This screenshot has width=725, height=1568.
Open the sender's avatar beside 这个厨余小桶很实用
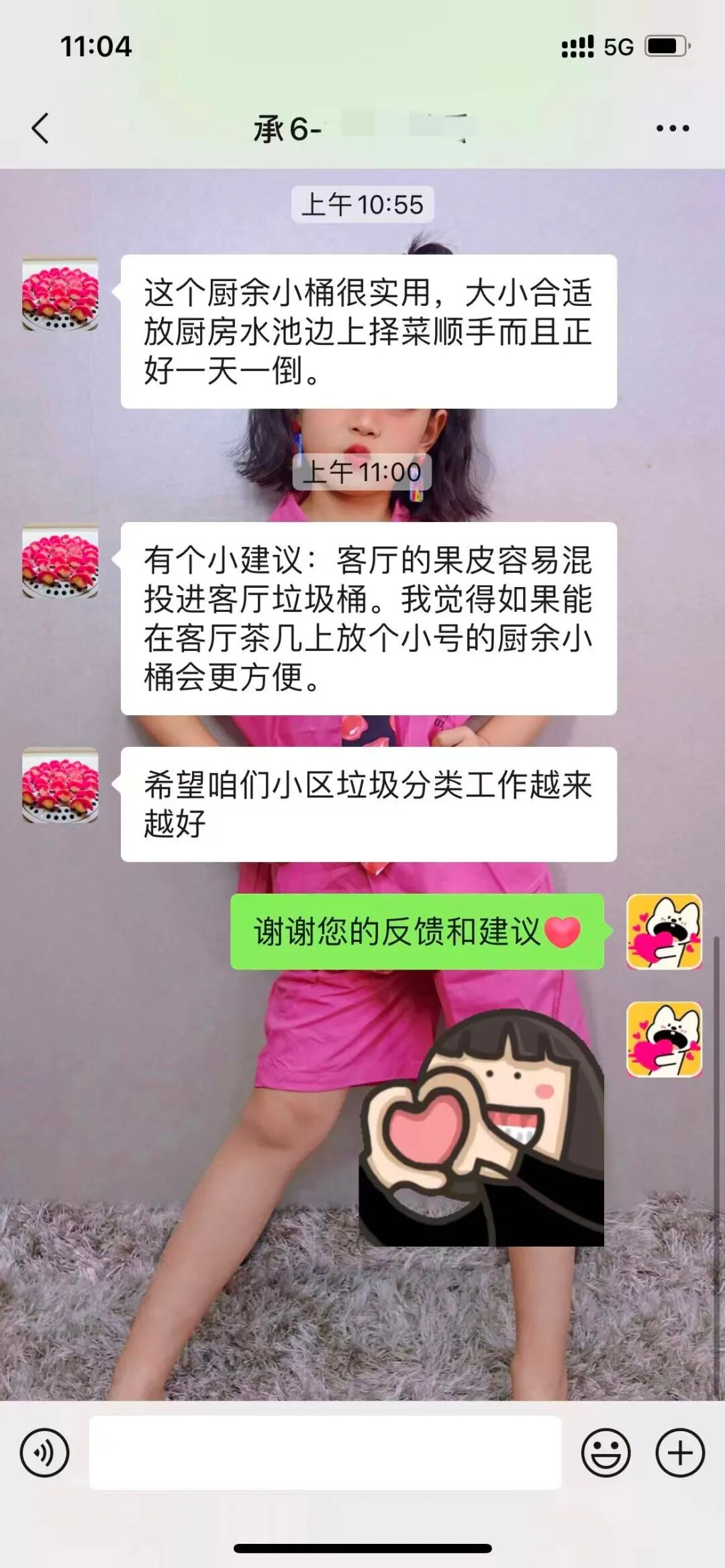click(x=60, y=295)
